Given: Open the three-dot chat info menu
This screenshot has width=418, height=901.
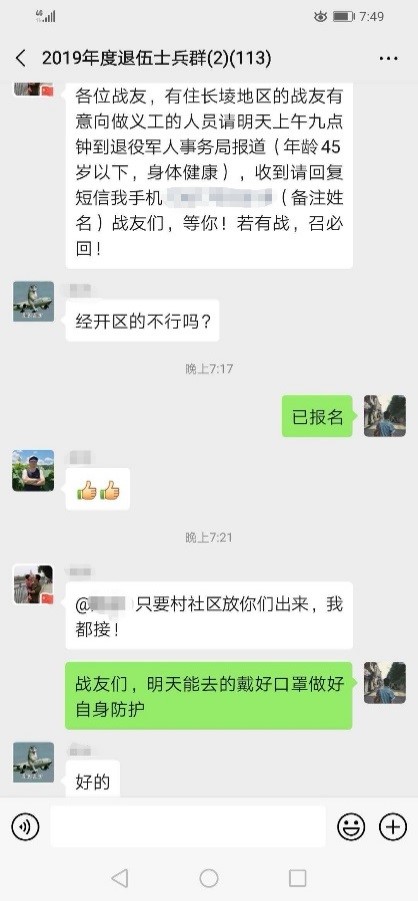Looking at the screenshot, I should [388, 59].
